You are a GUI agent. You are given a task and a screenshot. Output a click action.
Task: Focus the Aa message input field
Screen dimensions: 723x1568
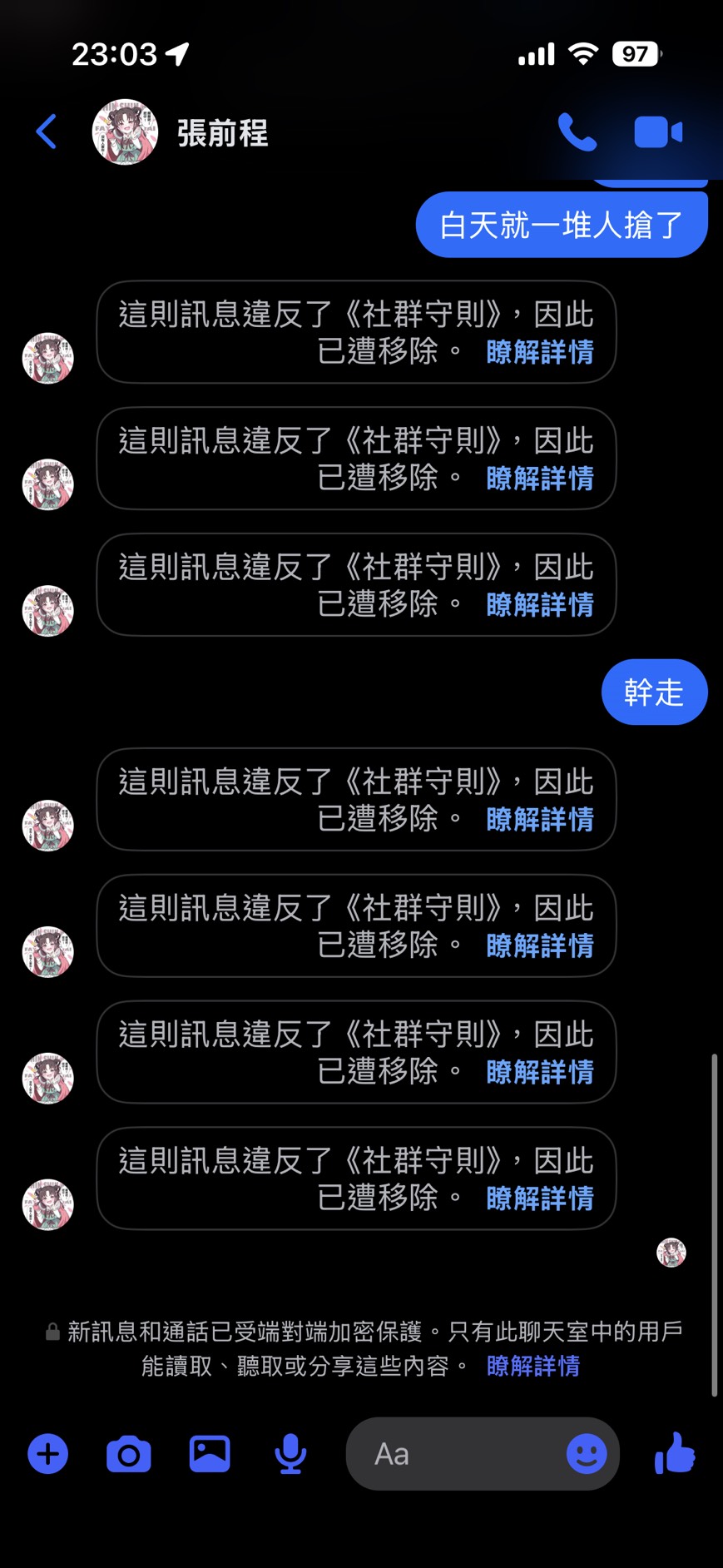458,1454
